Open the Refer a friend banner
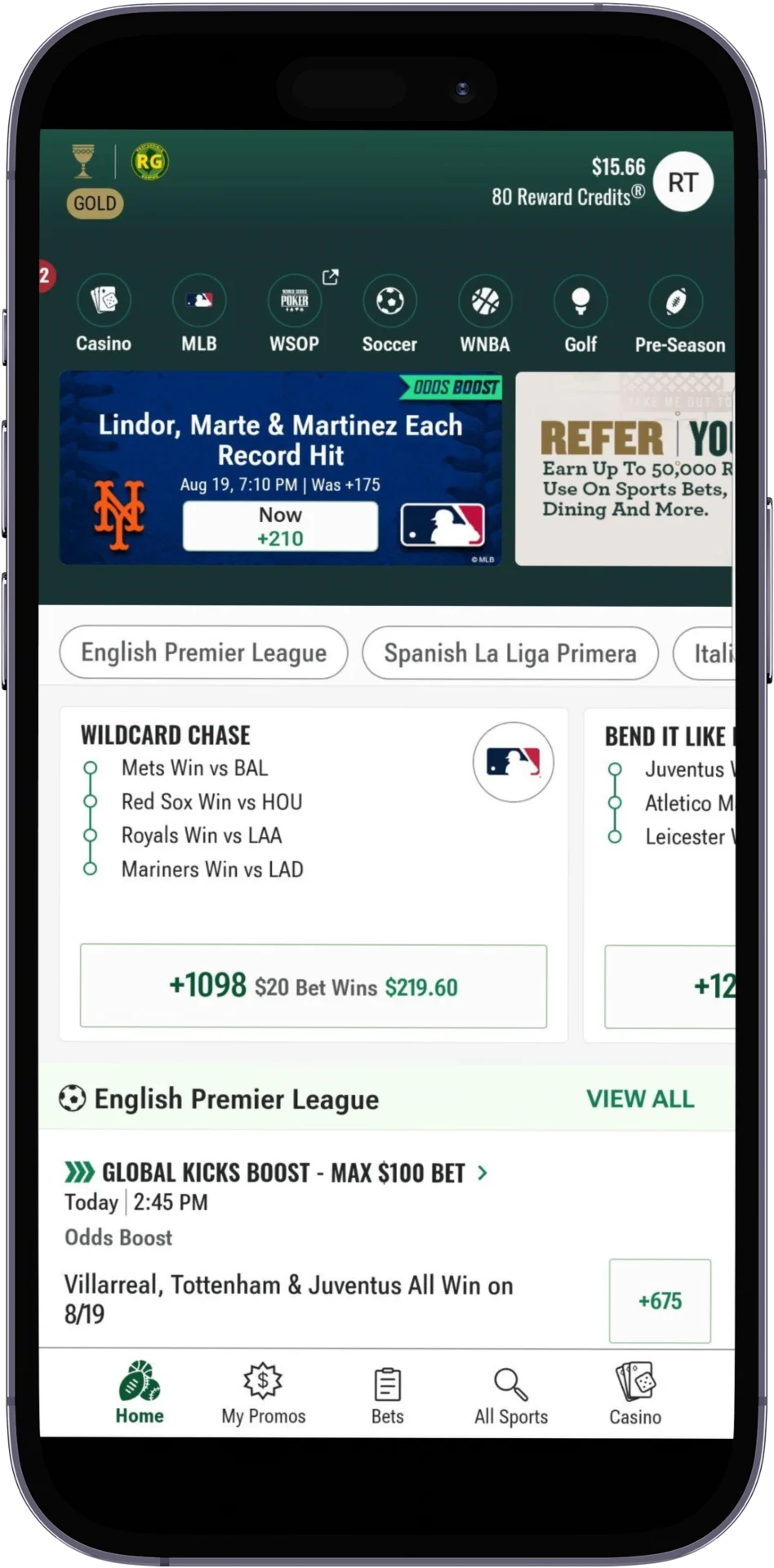 coord(625,469)
